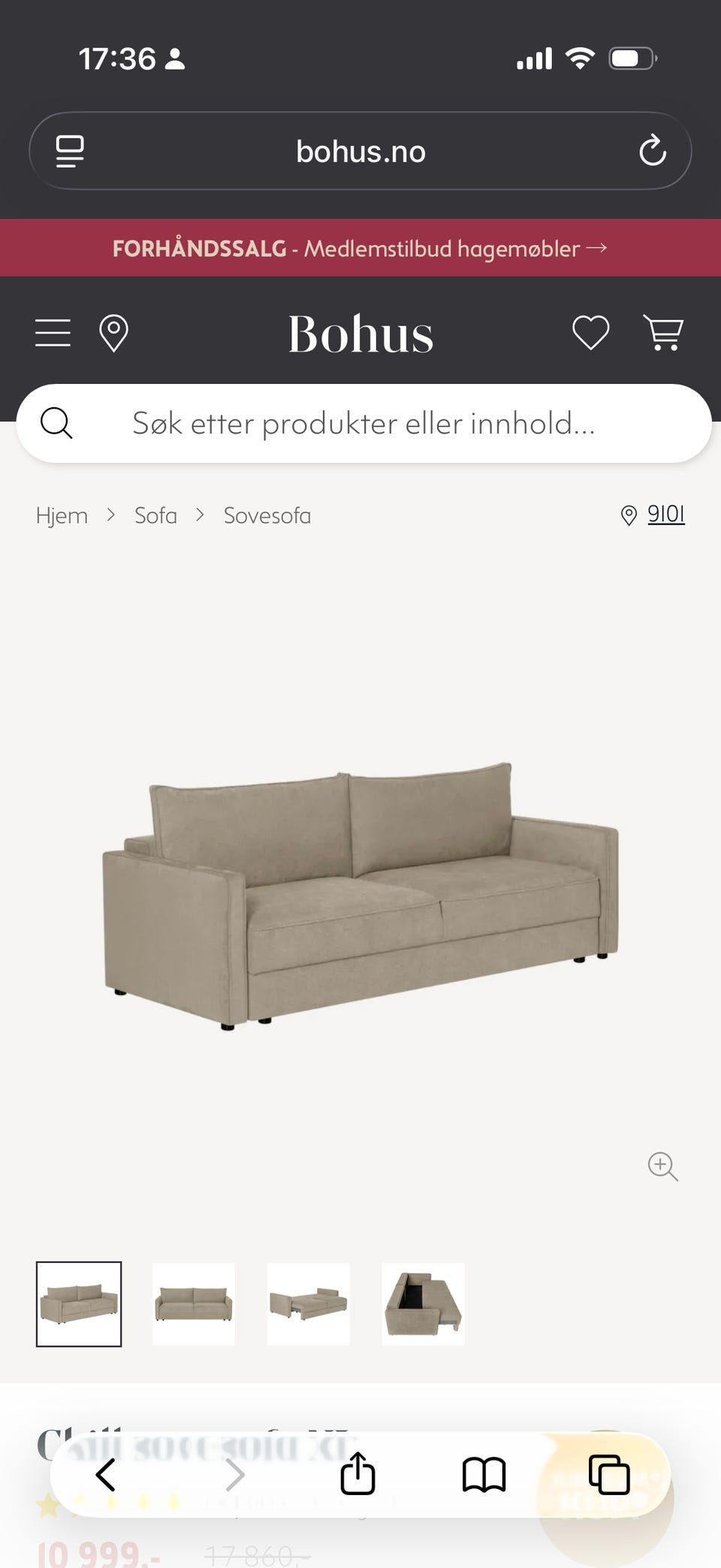The image size is (721, 1568).
Task: Go to the Sofa breadcrumb
Action: coord(155,515)
